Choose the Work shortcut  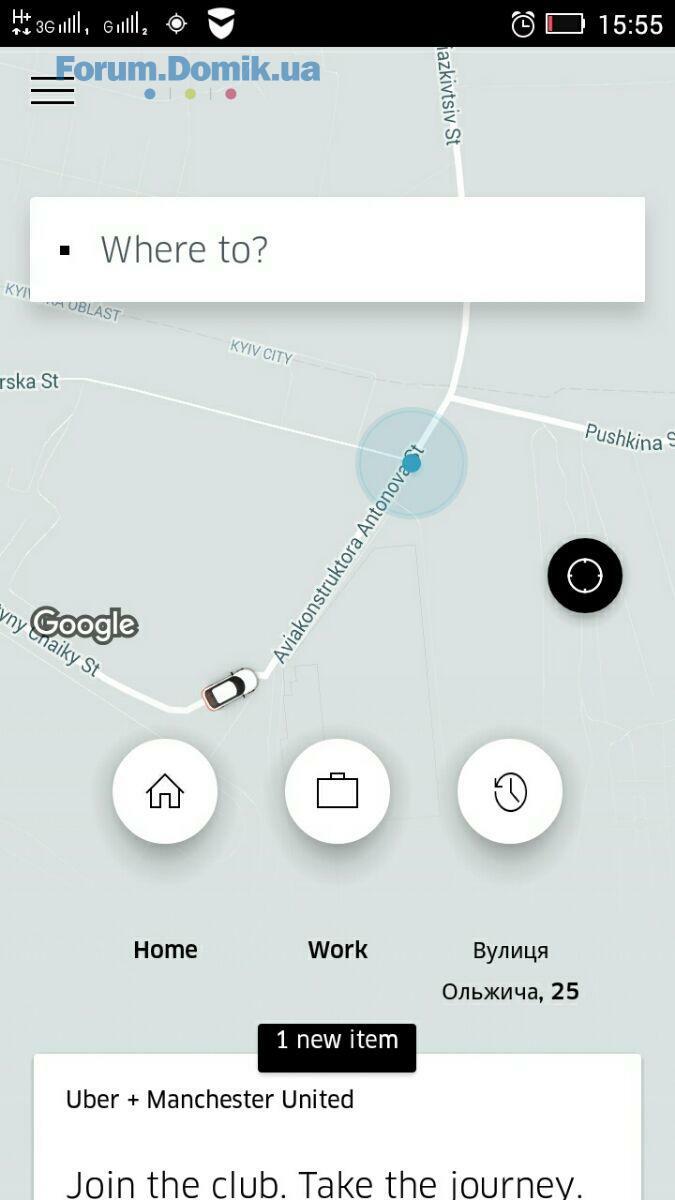pyautogui.click(x=337, y=791)
